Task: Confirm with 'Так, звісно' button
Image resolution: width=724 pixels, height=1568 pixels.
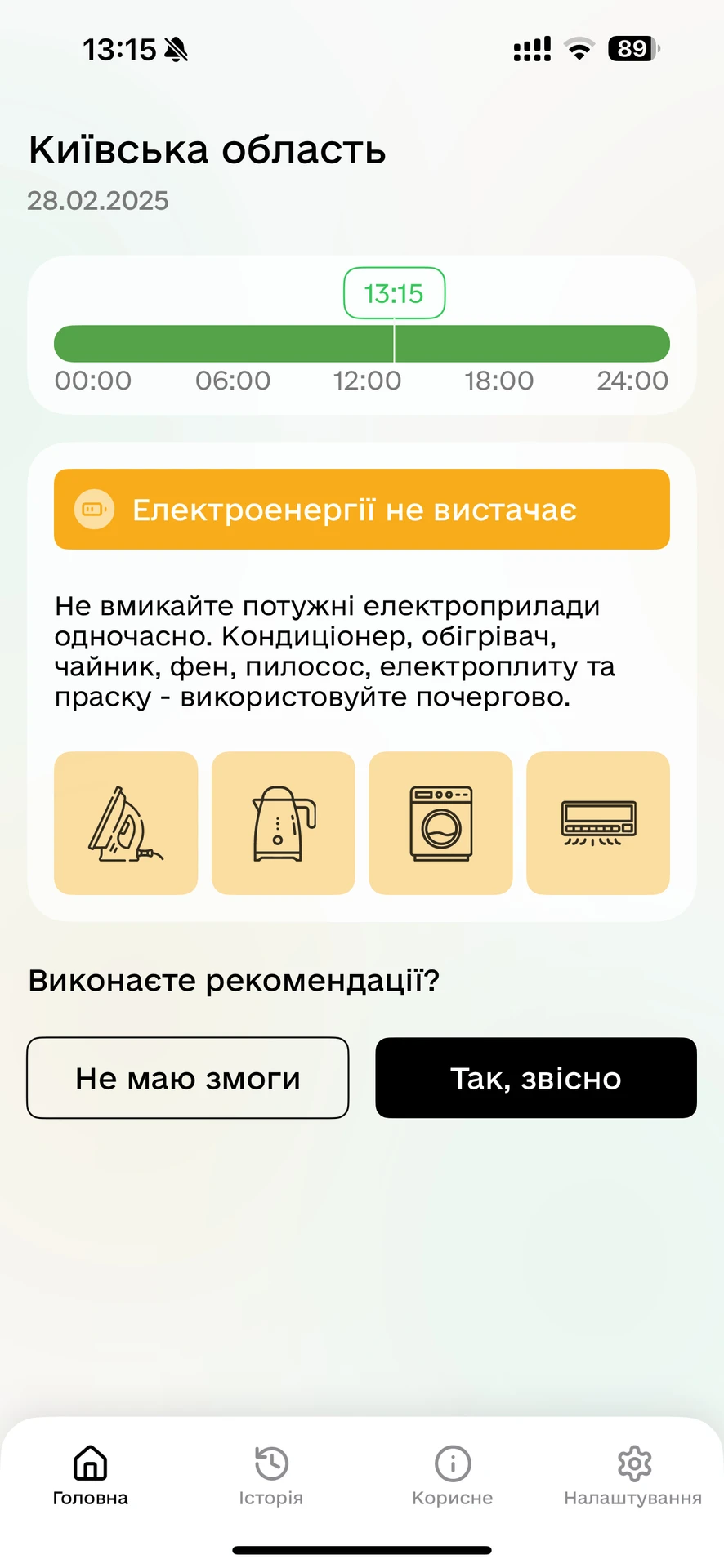Action: pyautogui.click(x=536, y=1078)
